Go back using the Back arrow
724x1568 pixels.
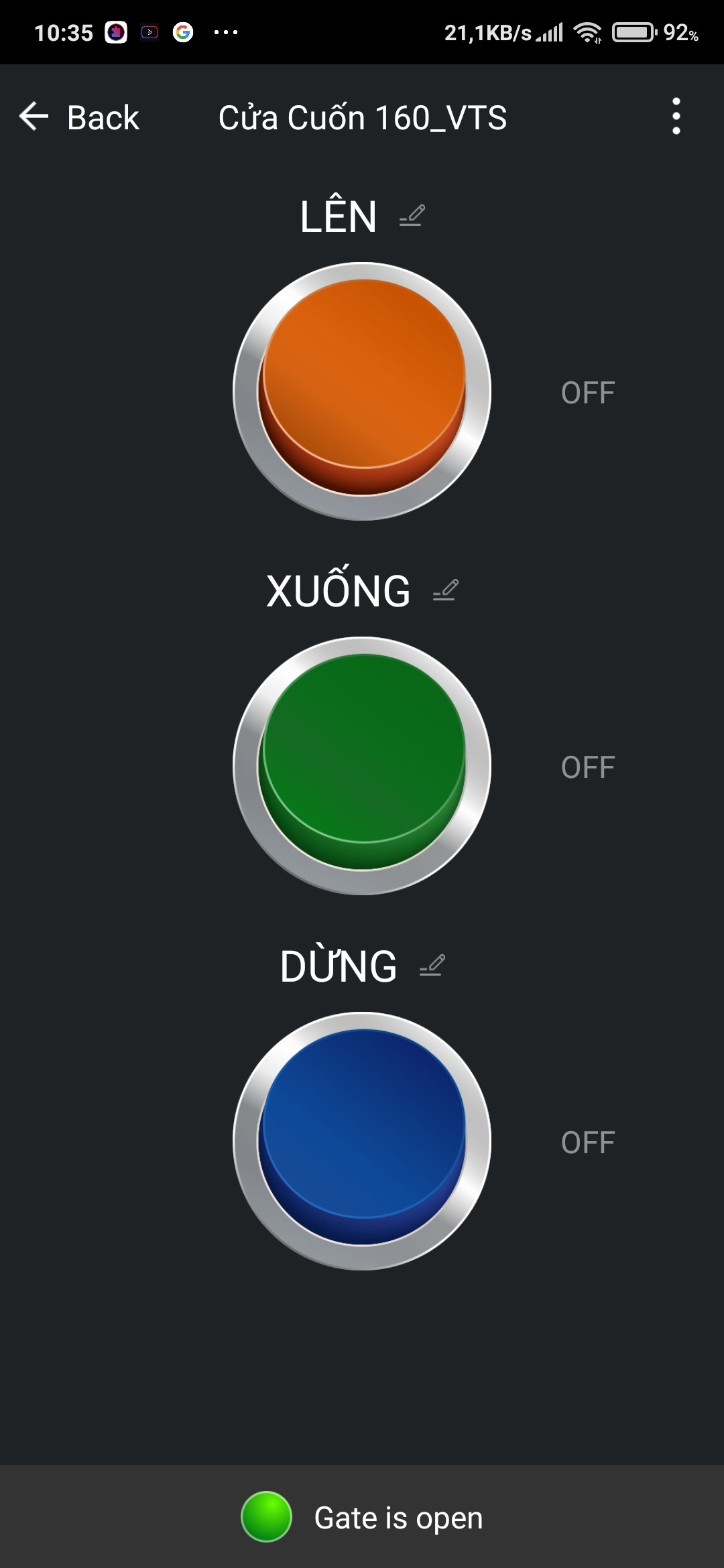point(34,117)
